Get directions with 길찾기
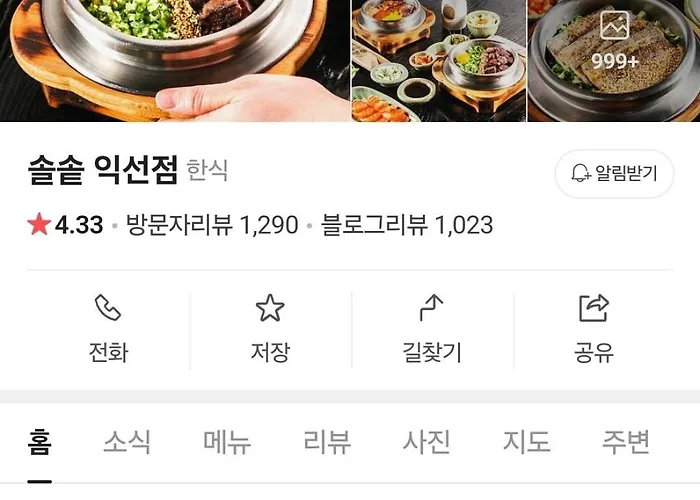 point(431,329)
